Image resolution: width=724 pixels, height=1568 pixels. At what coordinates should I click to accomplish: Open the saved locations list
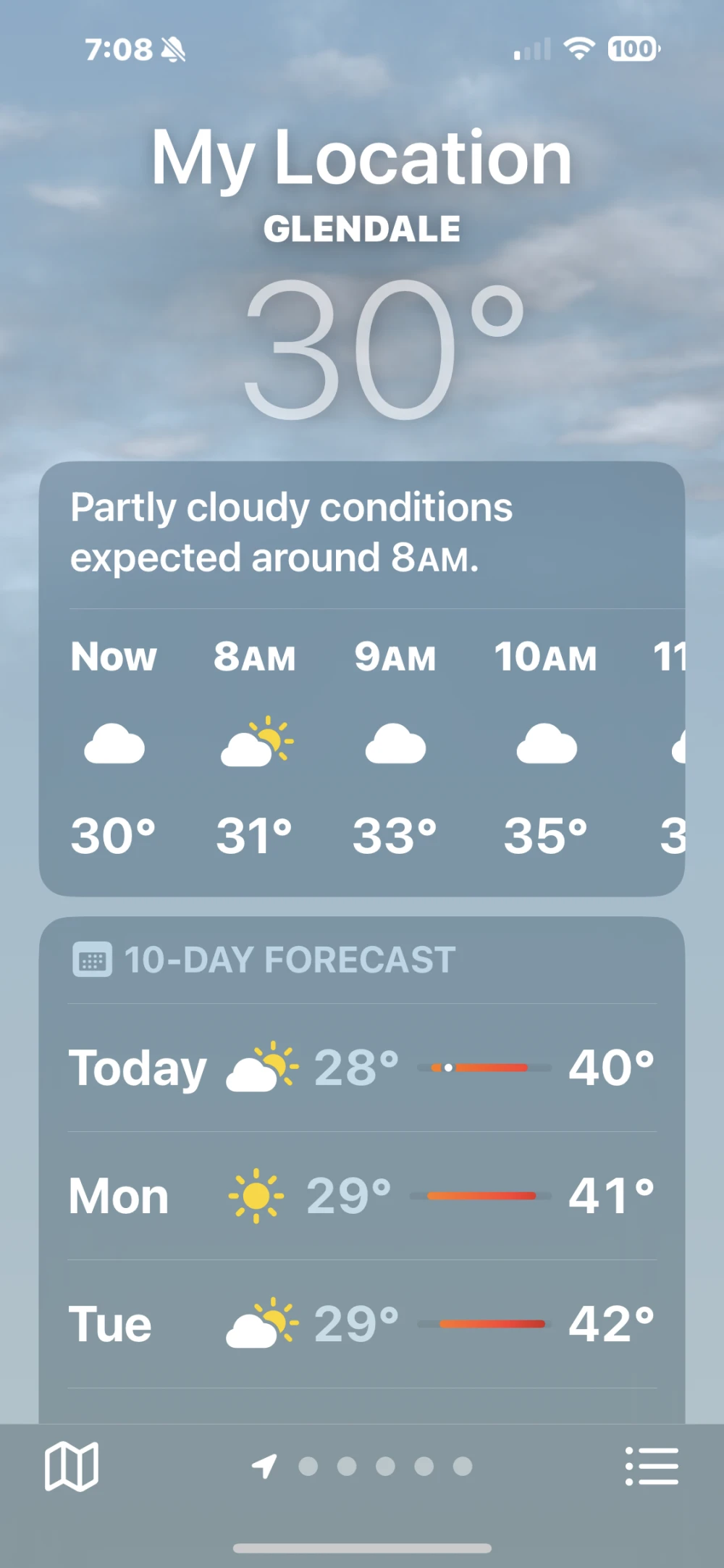click(652, 1466)
